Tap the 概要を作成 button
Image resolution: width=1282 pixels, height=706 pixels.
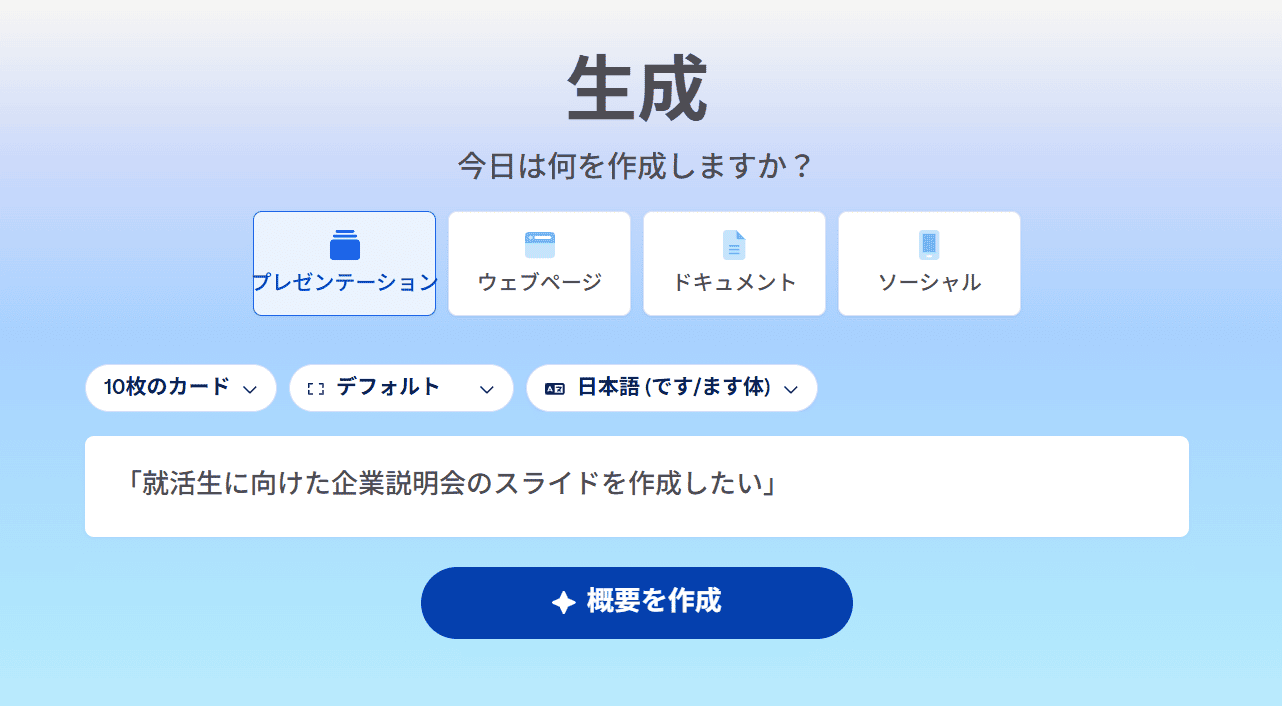point(636,602)
